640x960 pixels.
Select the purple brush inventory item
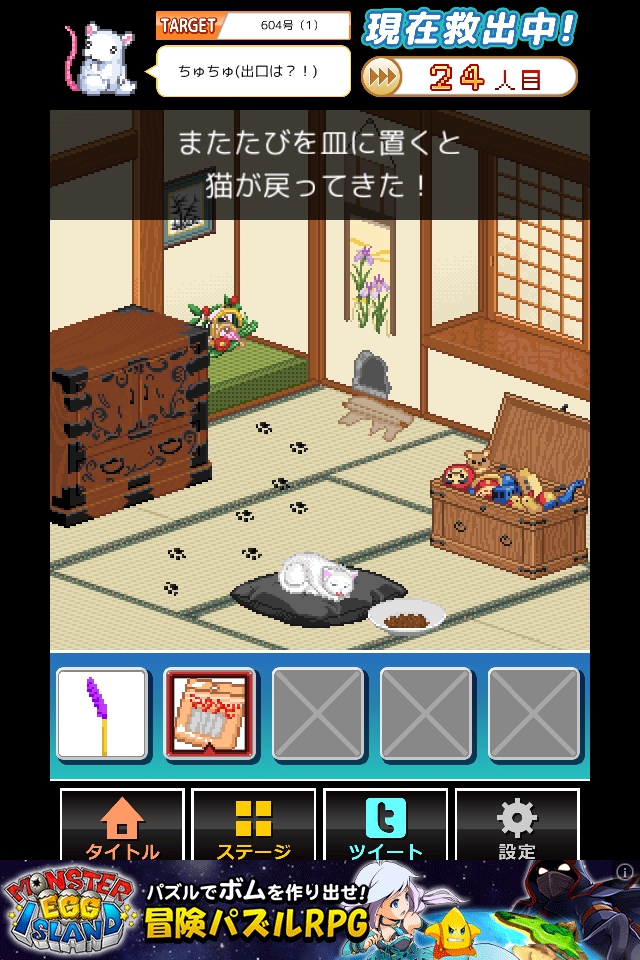point(102,714)
